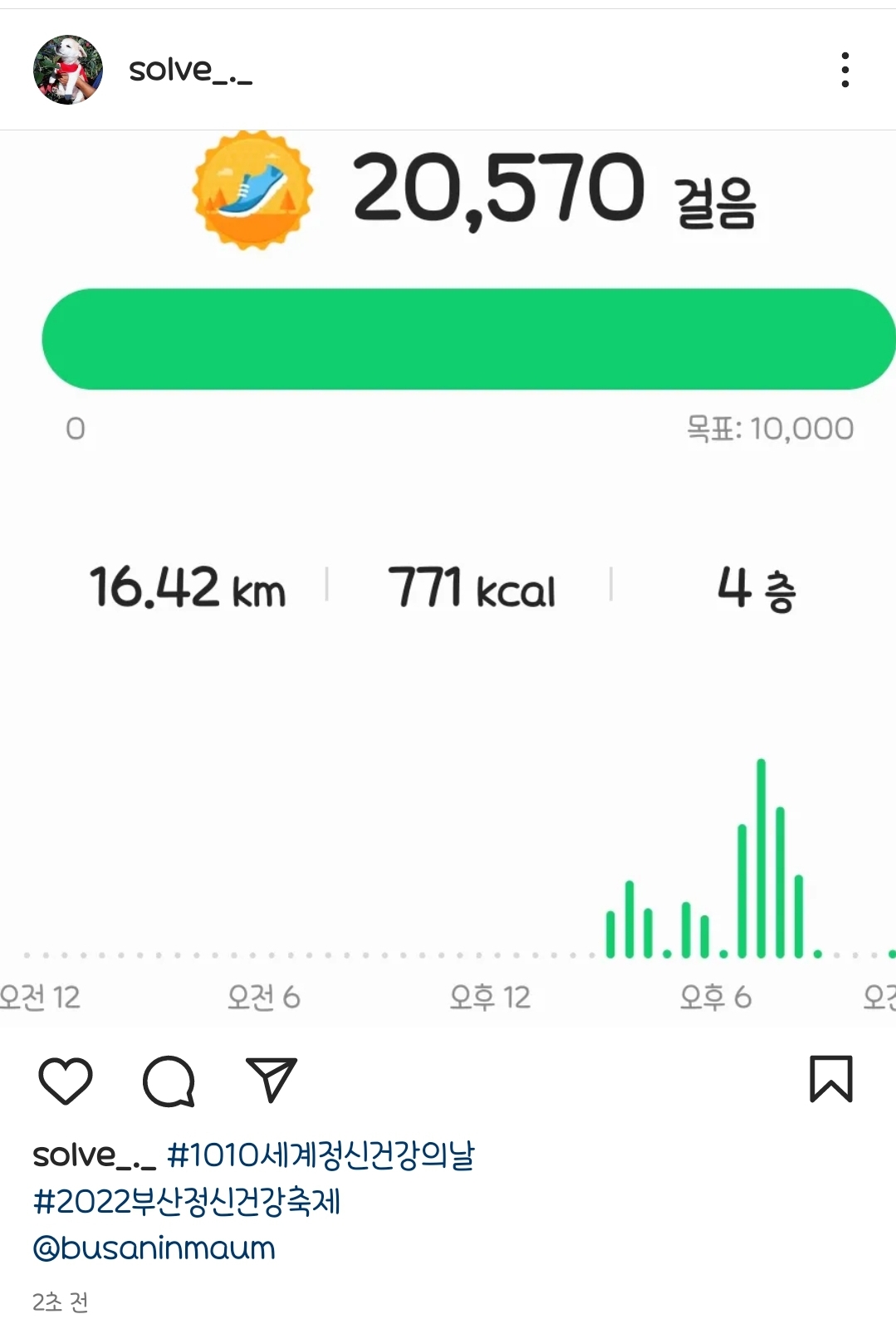Open hashtag #1010세계정신건강의날
The height and width of the screenshot is (1319, 896).
pyautogui.click(x=321, y=1155)
